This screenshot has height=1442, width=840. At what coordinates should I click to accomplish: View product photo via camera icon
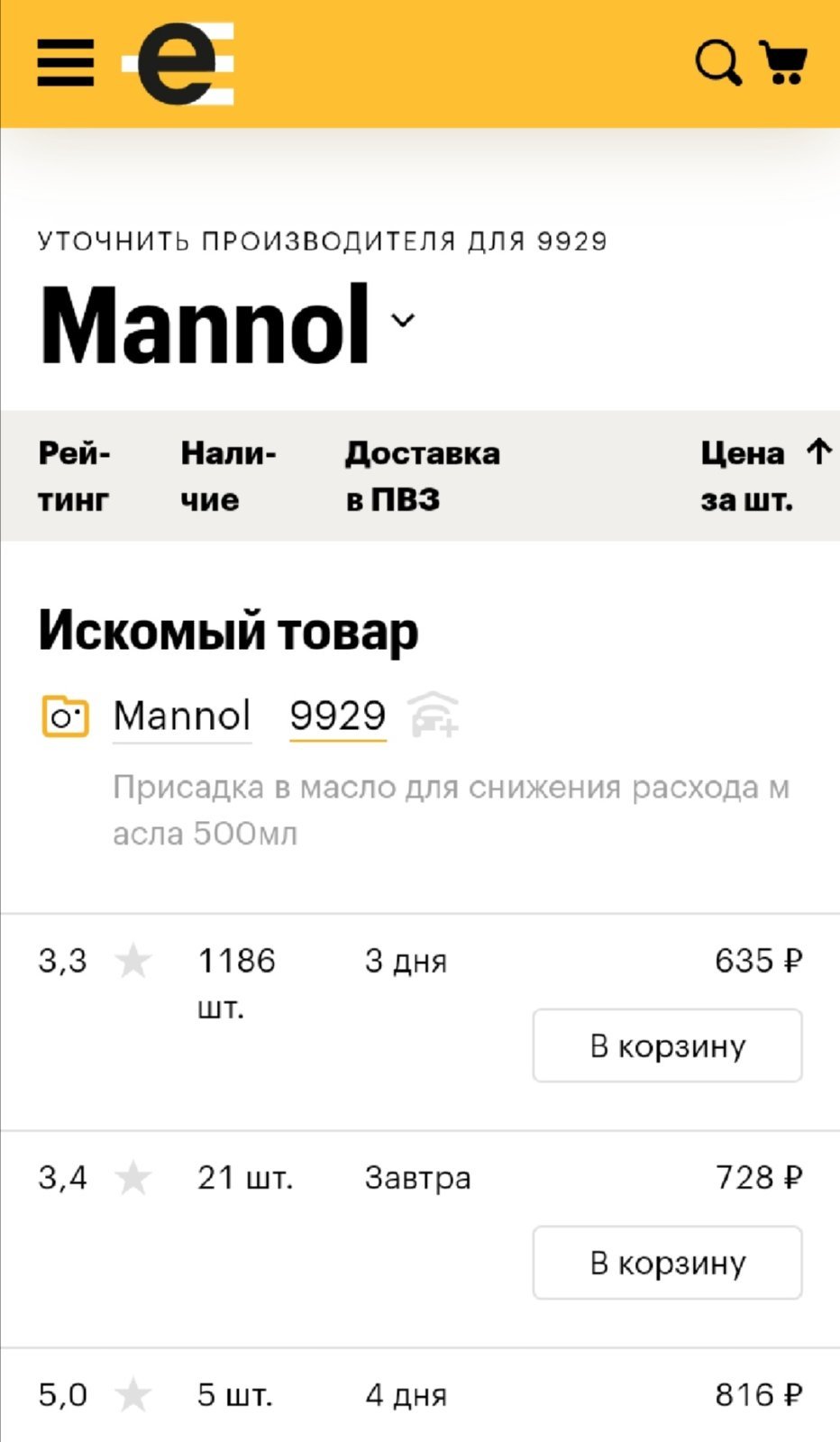(x=66, y=716)
